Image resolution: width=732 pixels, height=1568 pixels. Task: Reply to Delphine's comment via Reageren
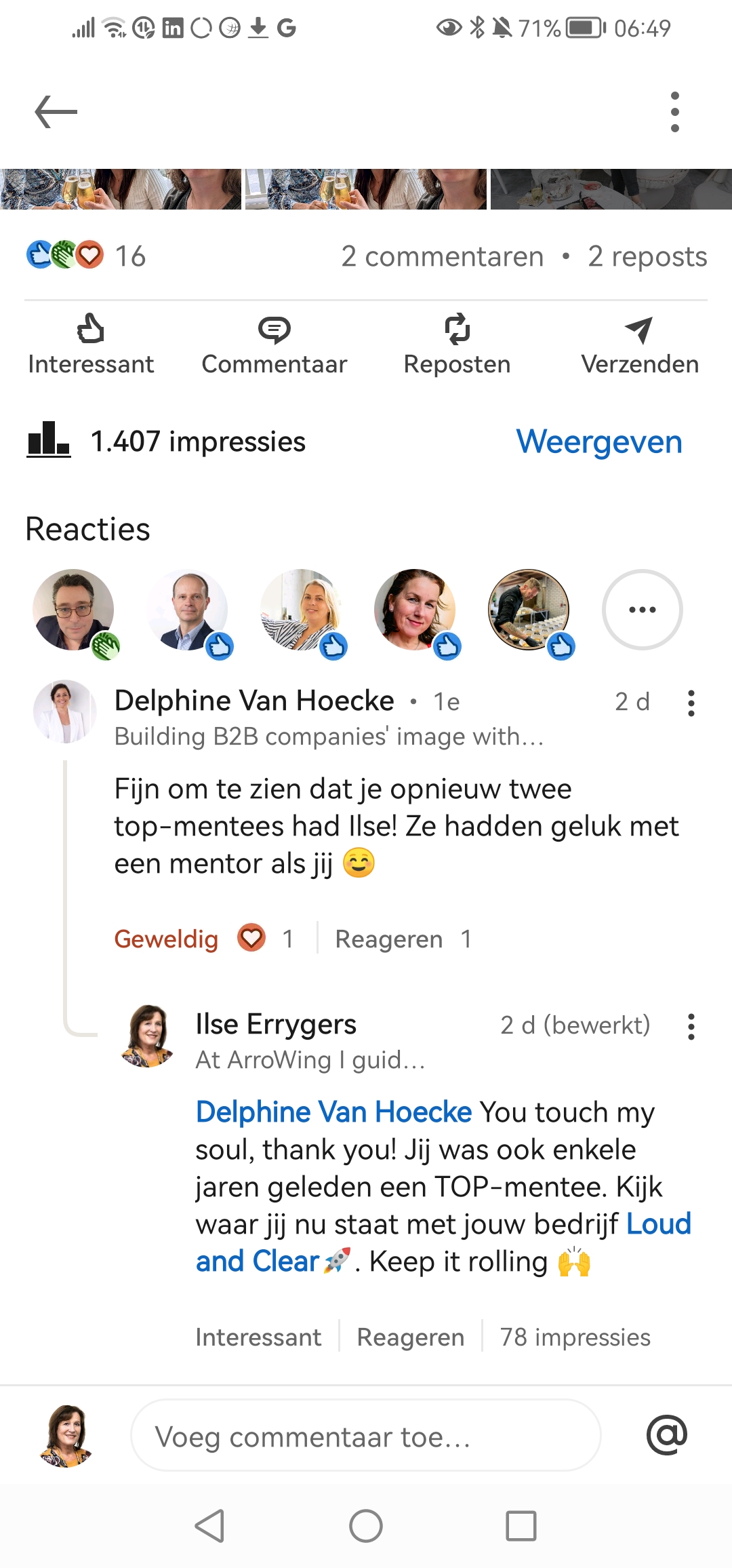388,939
